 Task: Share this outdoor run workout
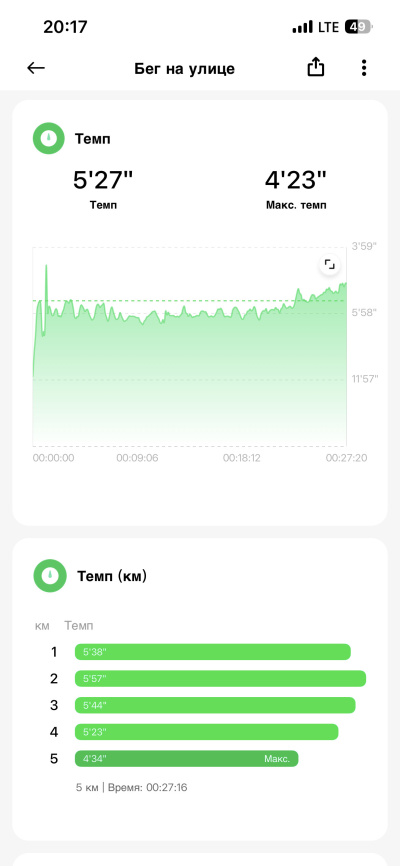coord(315,67)
